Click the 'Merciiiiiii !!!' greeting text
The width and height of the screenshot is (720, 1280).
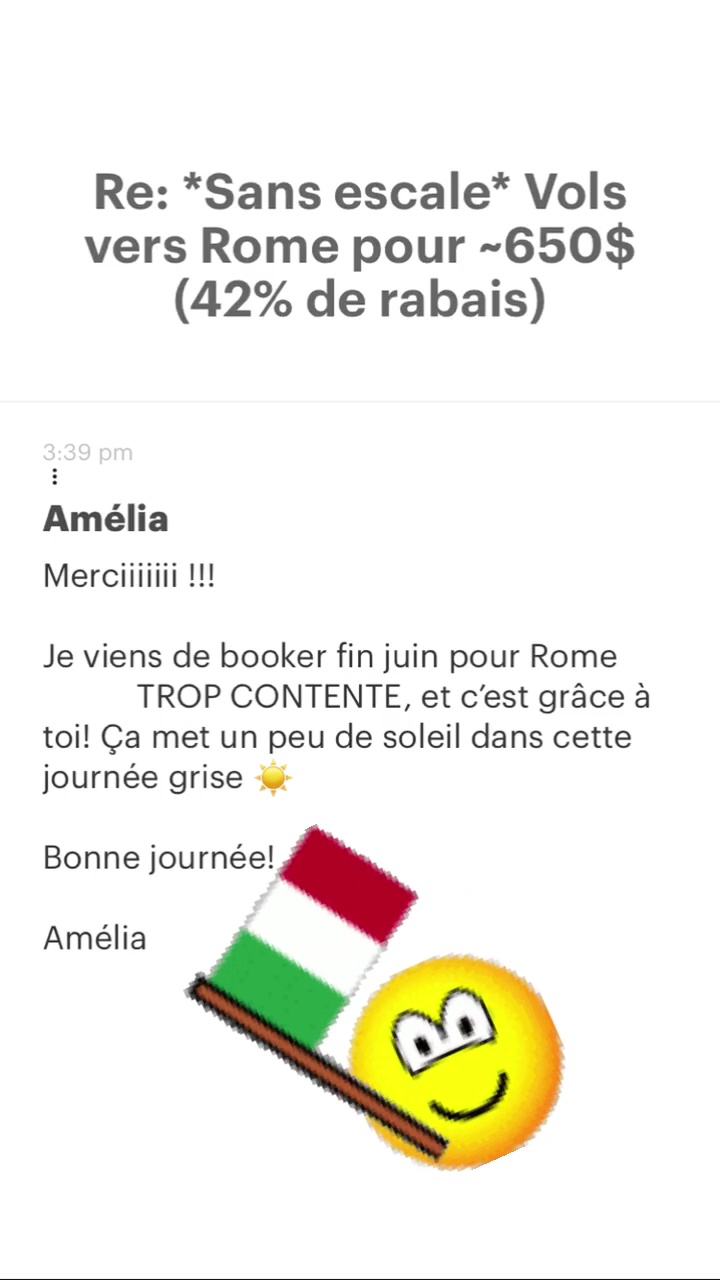click(x=128, y=575)
